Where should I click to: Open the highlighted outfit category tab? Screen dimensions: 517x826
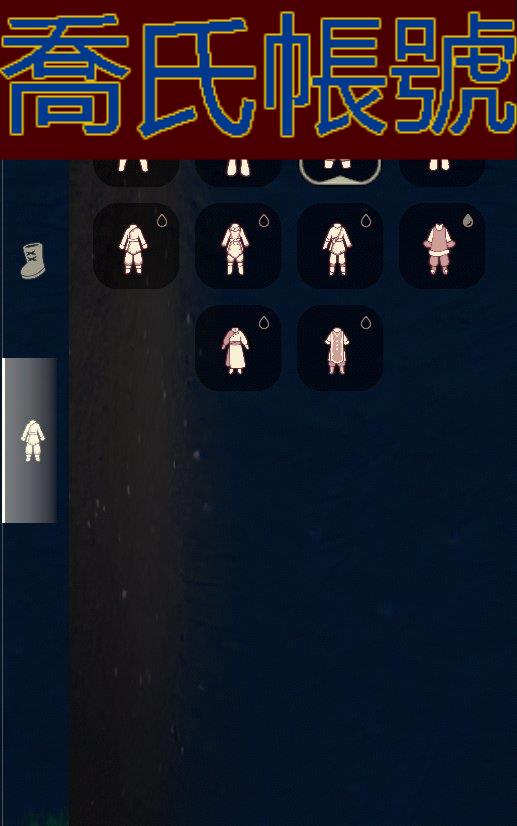pyautogui.click(x=30, y=440)
